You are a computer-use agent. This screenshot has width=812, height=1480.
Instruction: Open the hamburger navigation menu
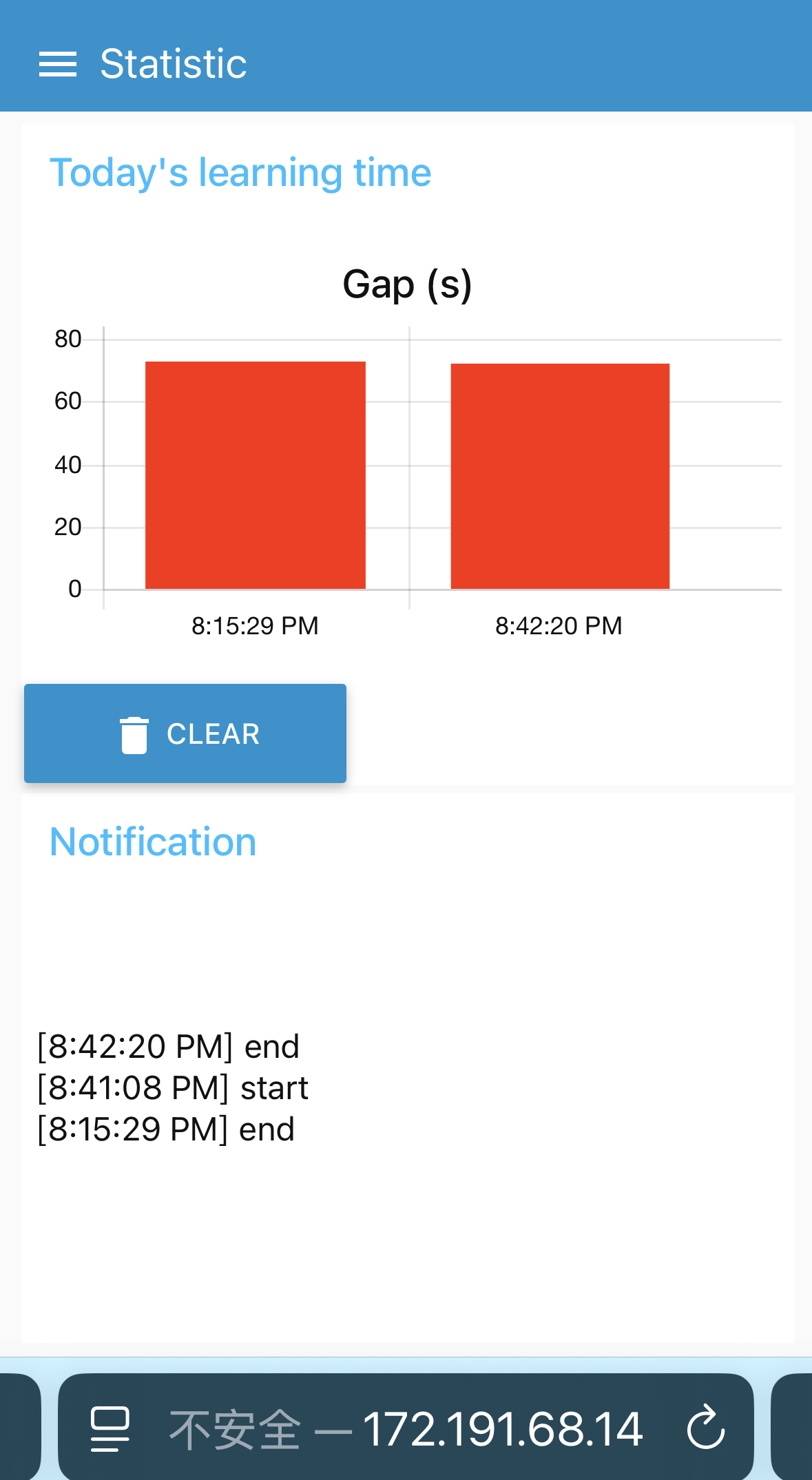tap(59, 63)
